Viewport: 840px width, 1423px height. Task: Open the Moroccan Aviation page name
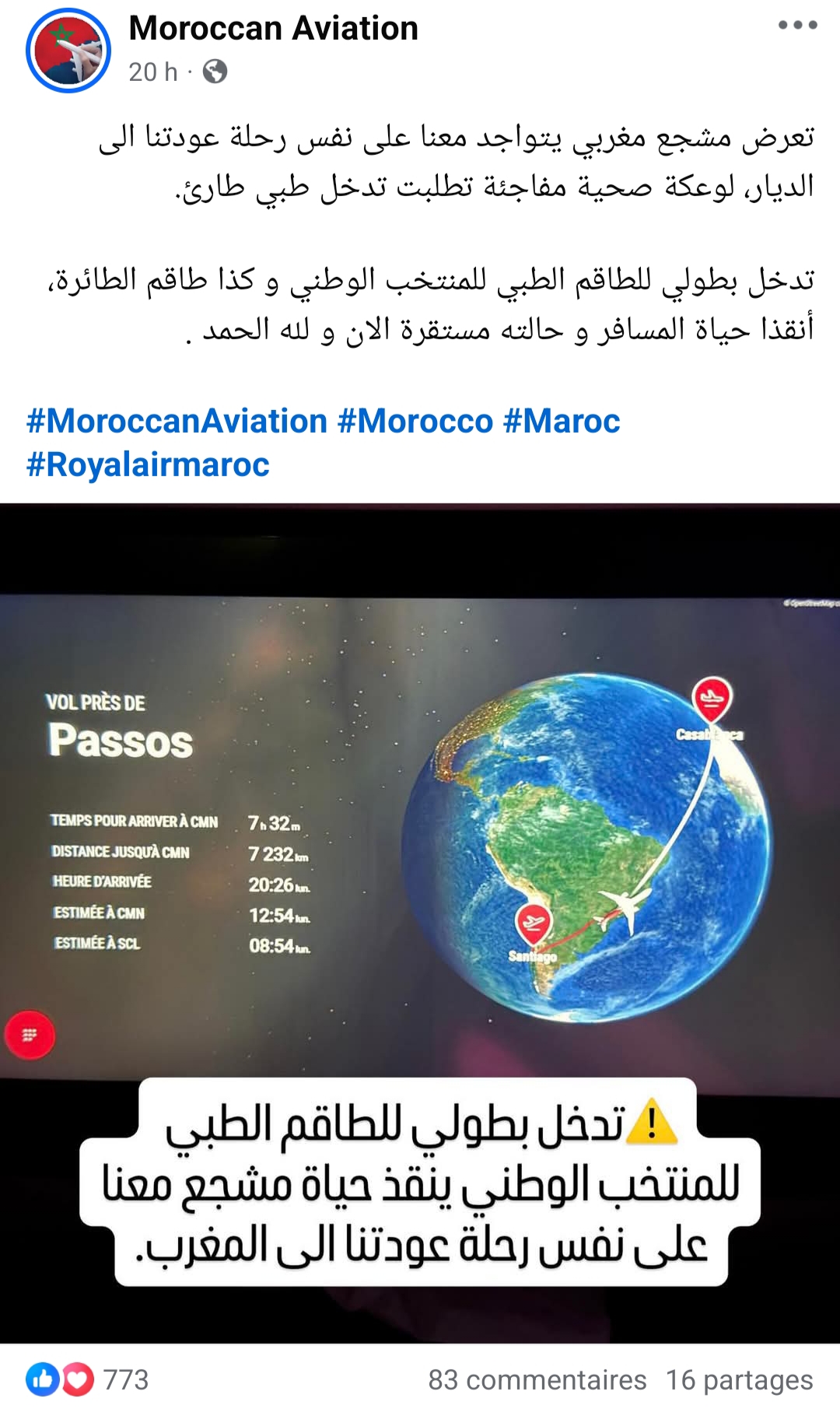tap(273, 29)
